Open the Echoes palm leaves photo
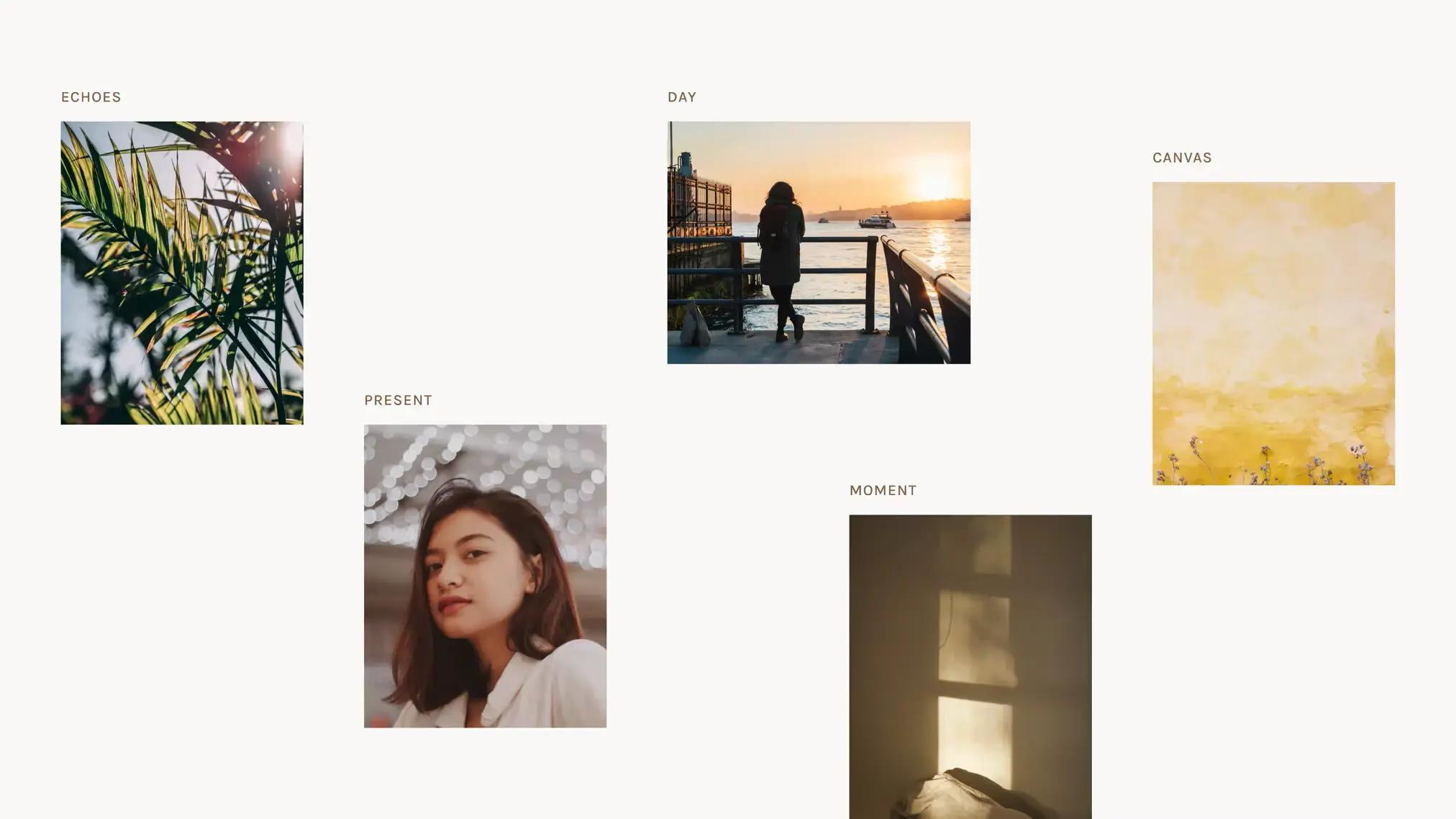Image resolution: width=1456 pixels, height=819 pixels. (x=181, y=272)
